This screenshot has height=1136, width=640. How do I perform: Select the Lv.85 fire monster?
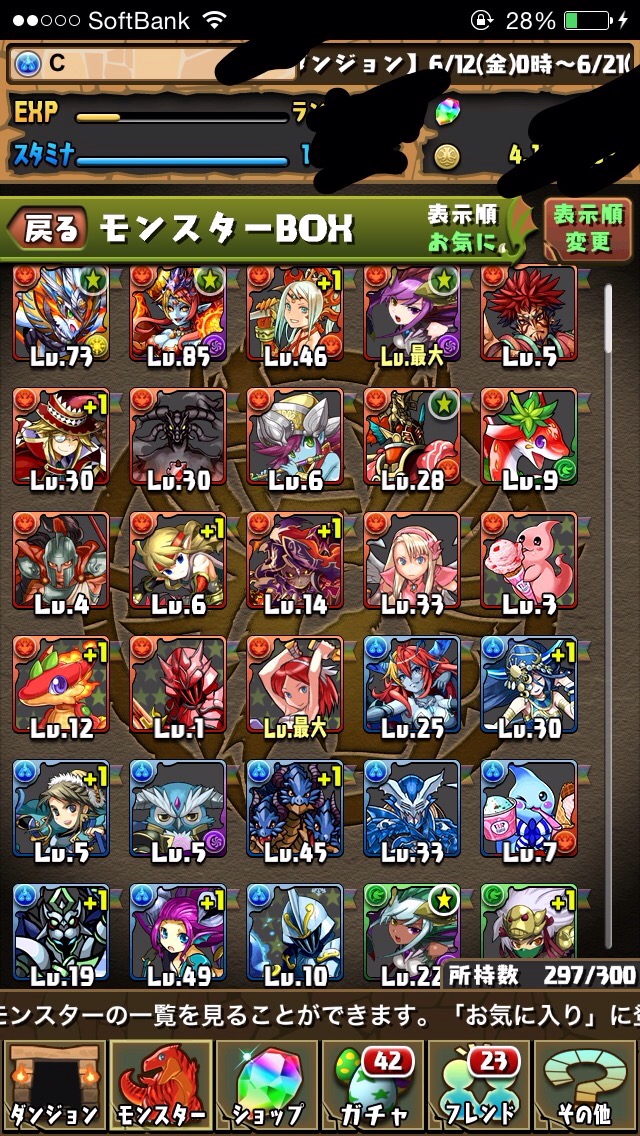pos(178,313)
